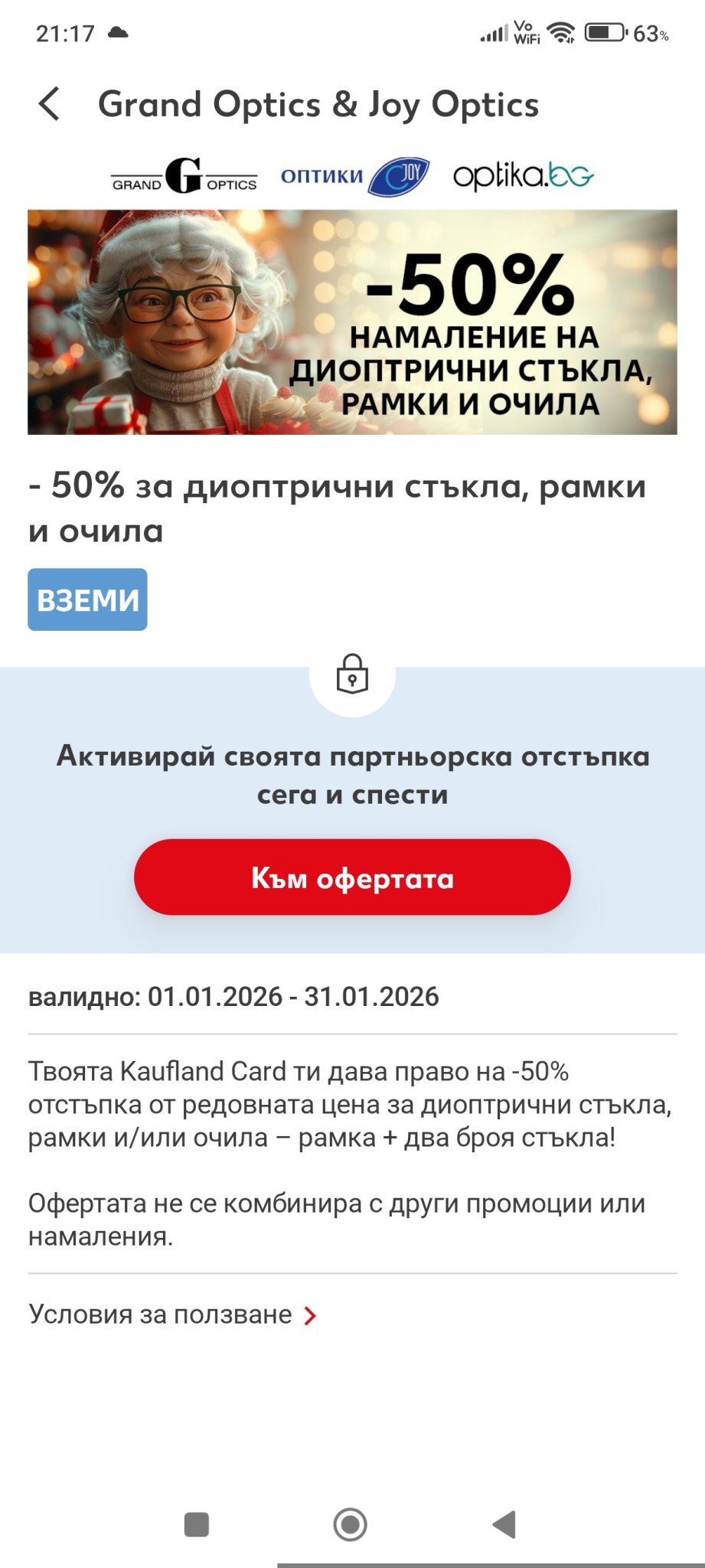Tap the red 'Към офертата' button
The width and height of the screenshot is (705, 1568).
point(352,877)
